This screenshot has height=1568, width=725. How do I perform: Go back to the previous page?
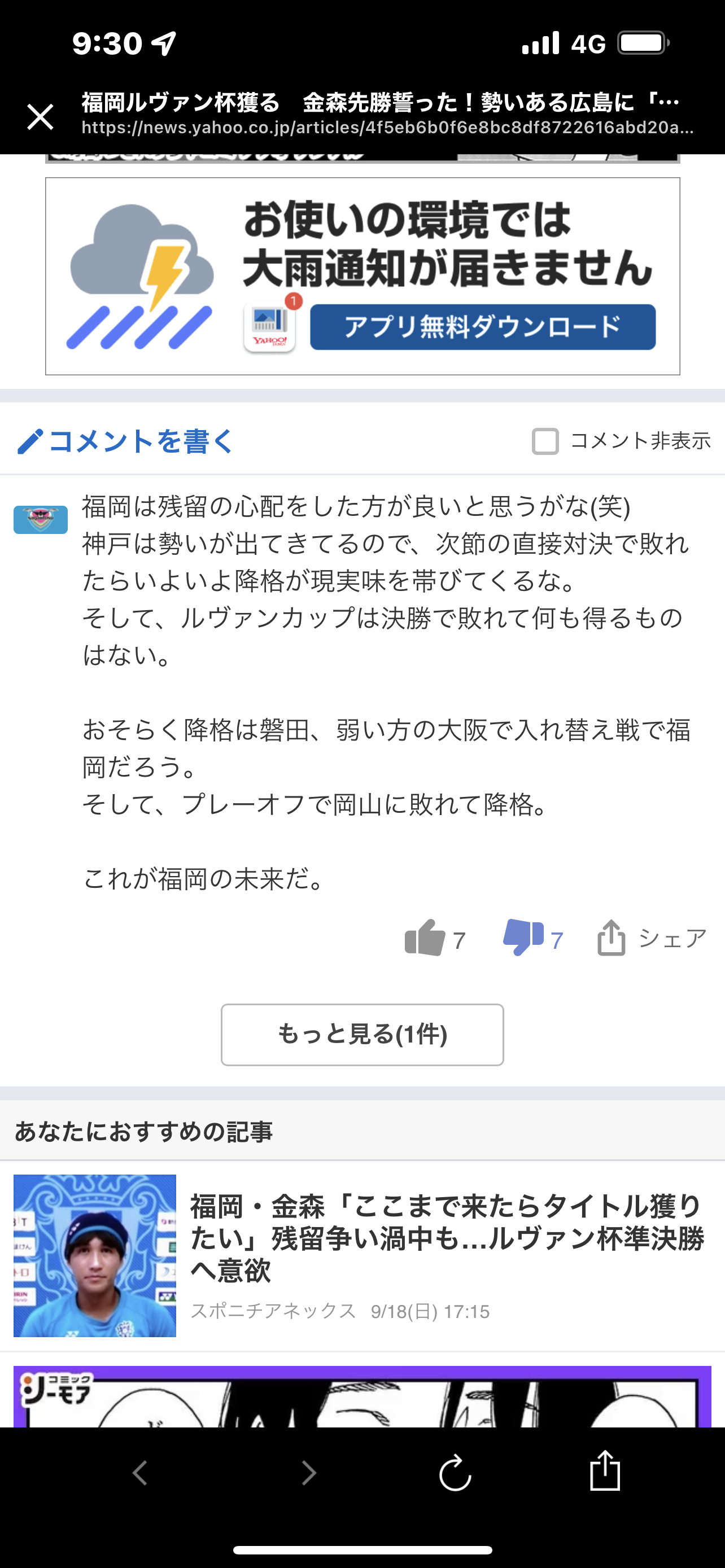[x=140, y=1473]
